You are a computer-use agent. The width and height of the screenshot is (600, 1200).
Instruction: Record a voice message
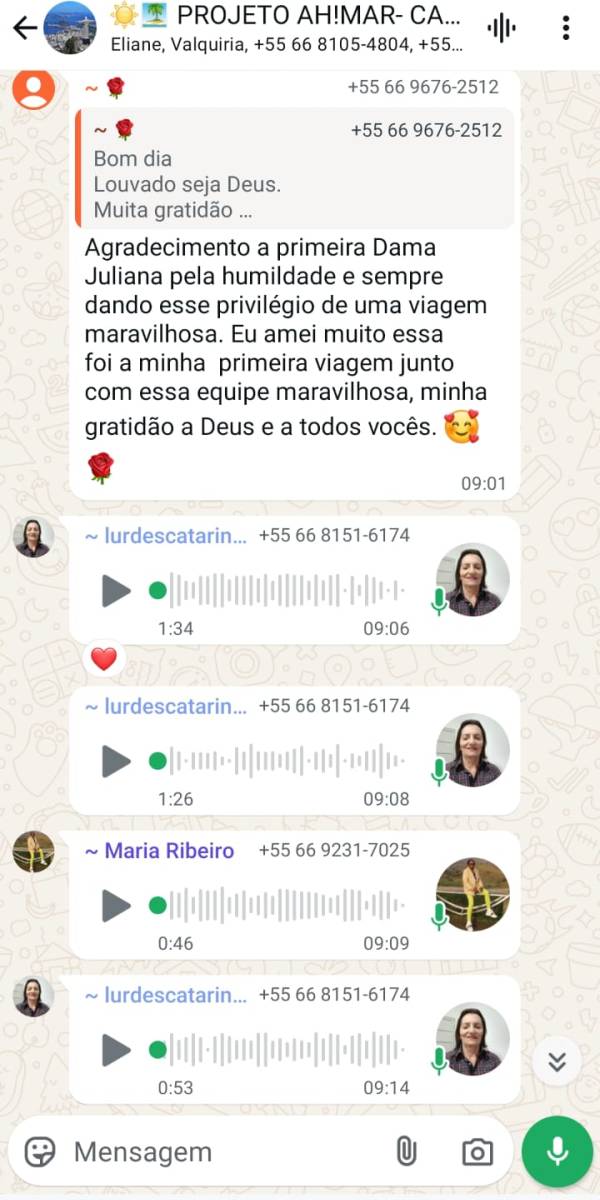pyautogui.click(x=557, y=1151)
